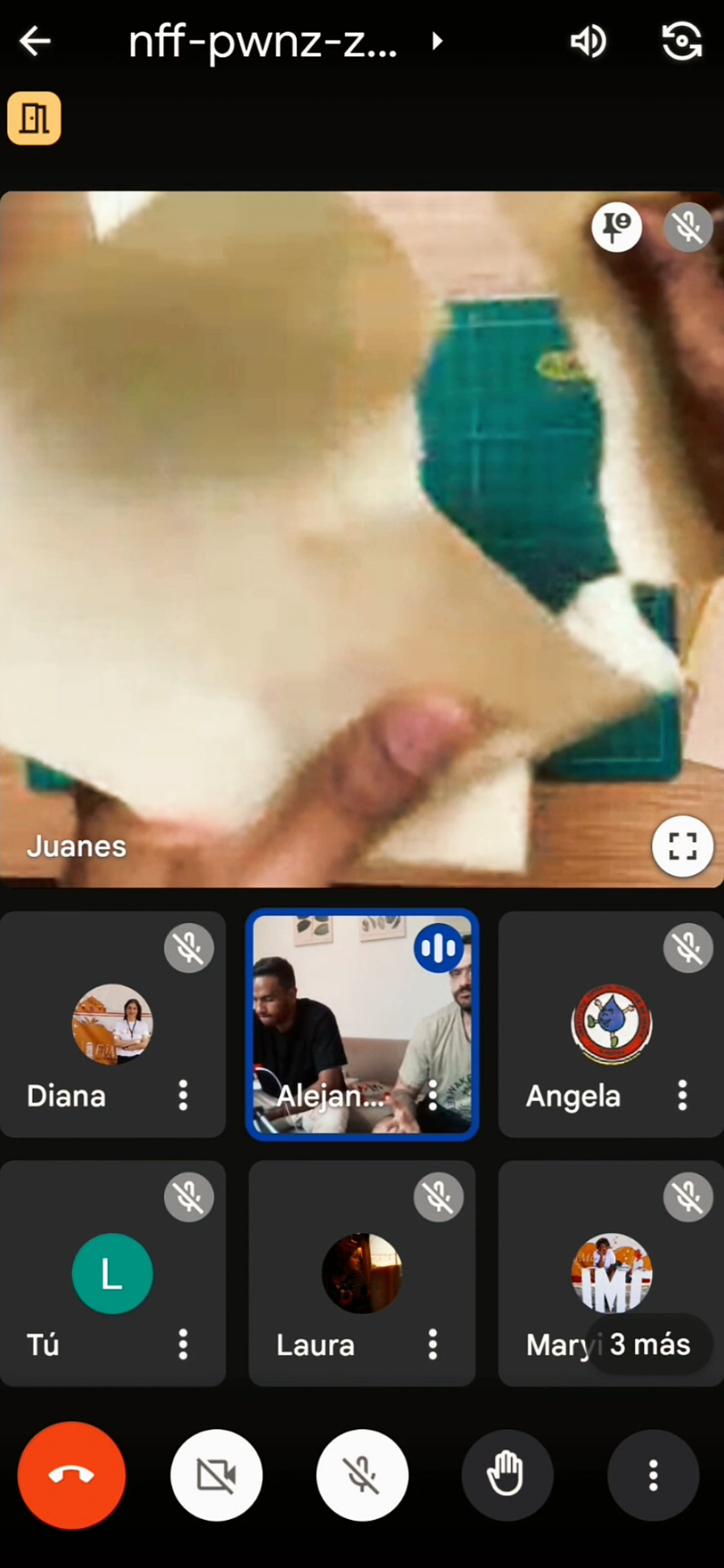Raise your hand
724x1568 pixels.
[507, 1475]
